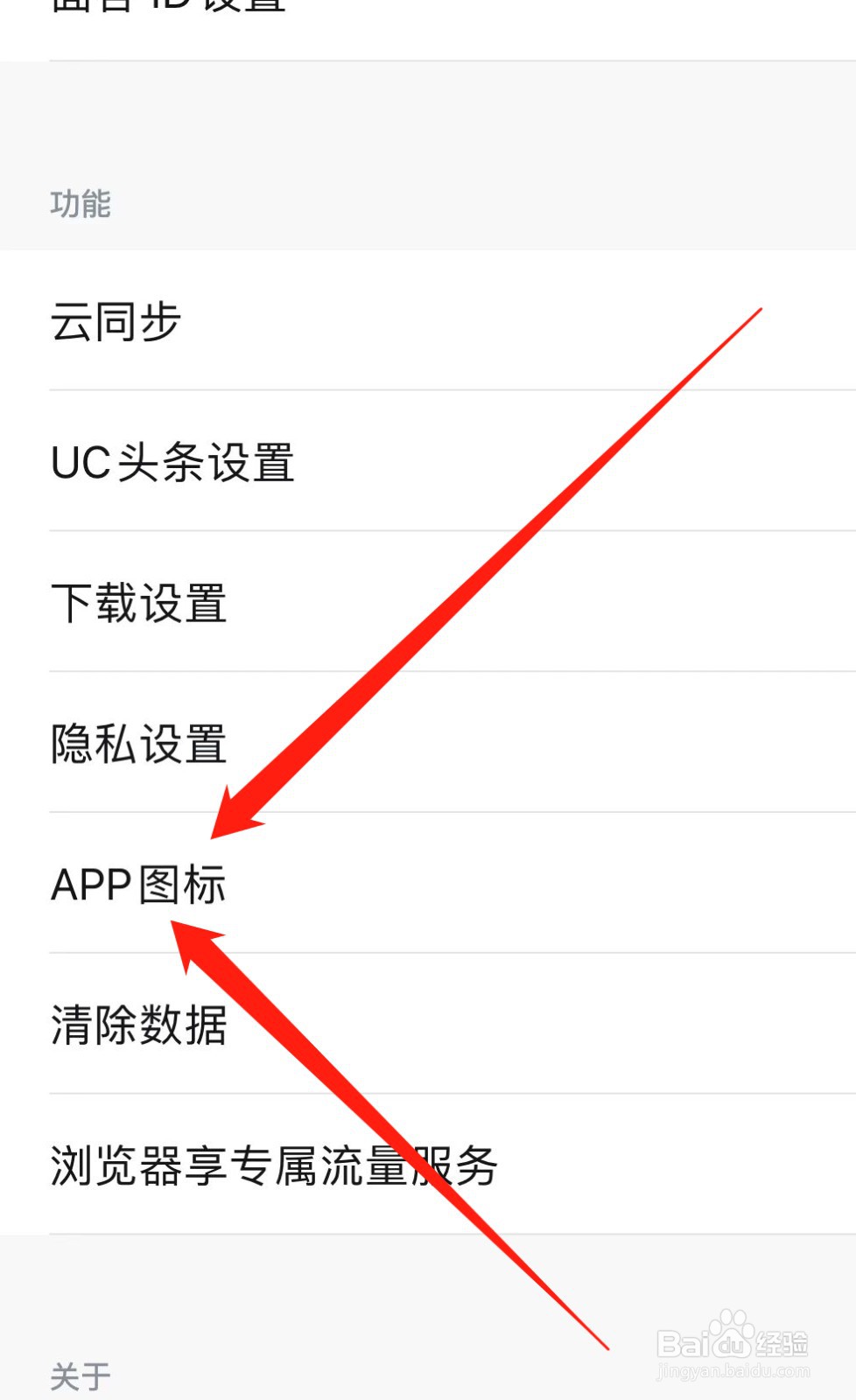Image resolution: width=856 pixels, height=1400 pixels.
Task: Open 浏览器享专属流量服务 service page
Action: point(274,1167)
